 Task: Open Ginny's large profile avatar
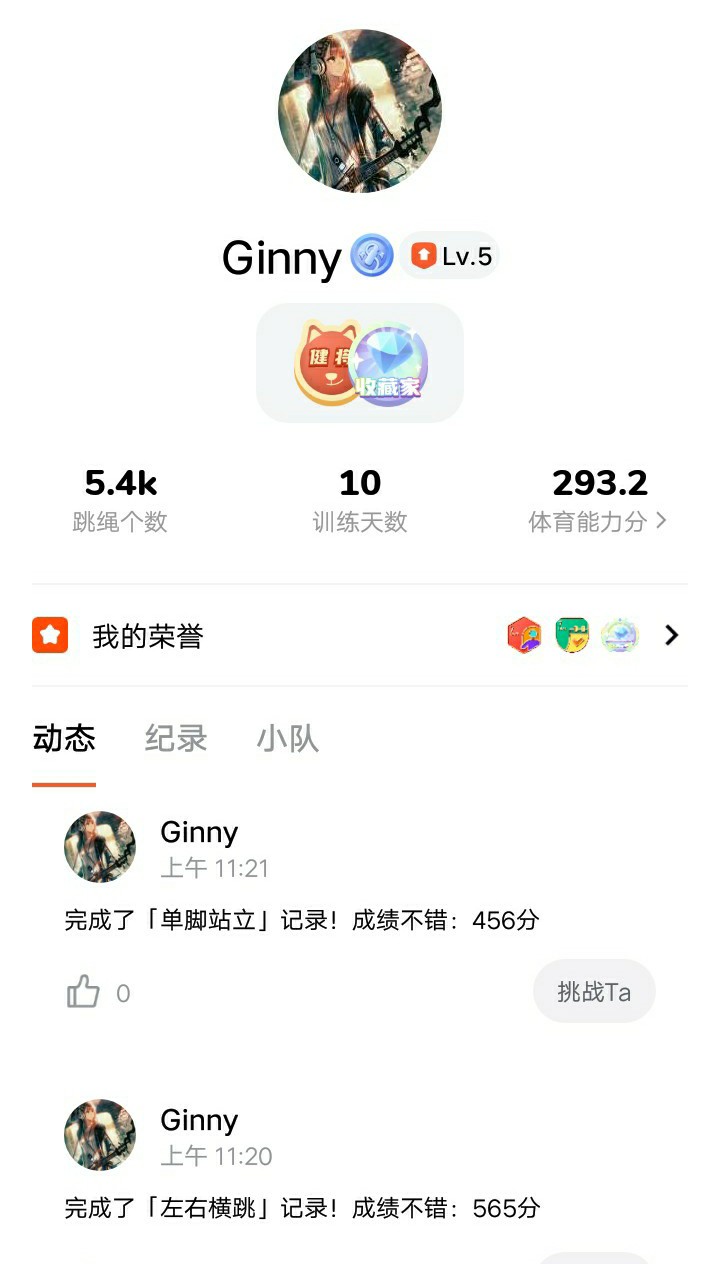(x=359, y=112)
